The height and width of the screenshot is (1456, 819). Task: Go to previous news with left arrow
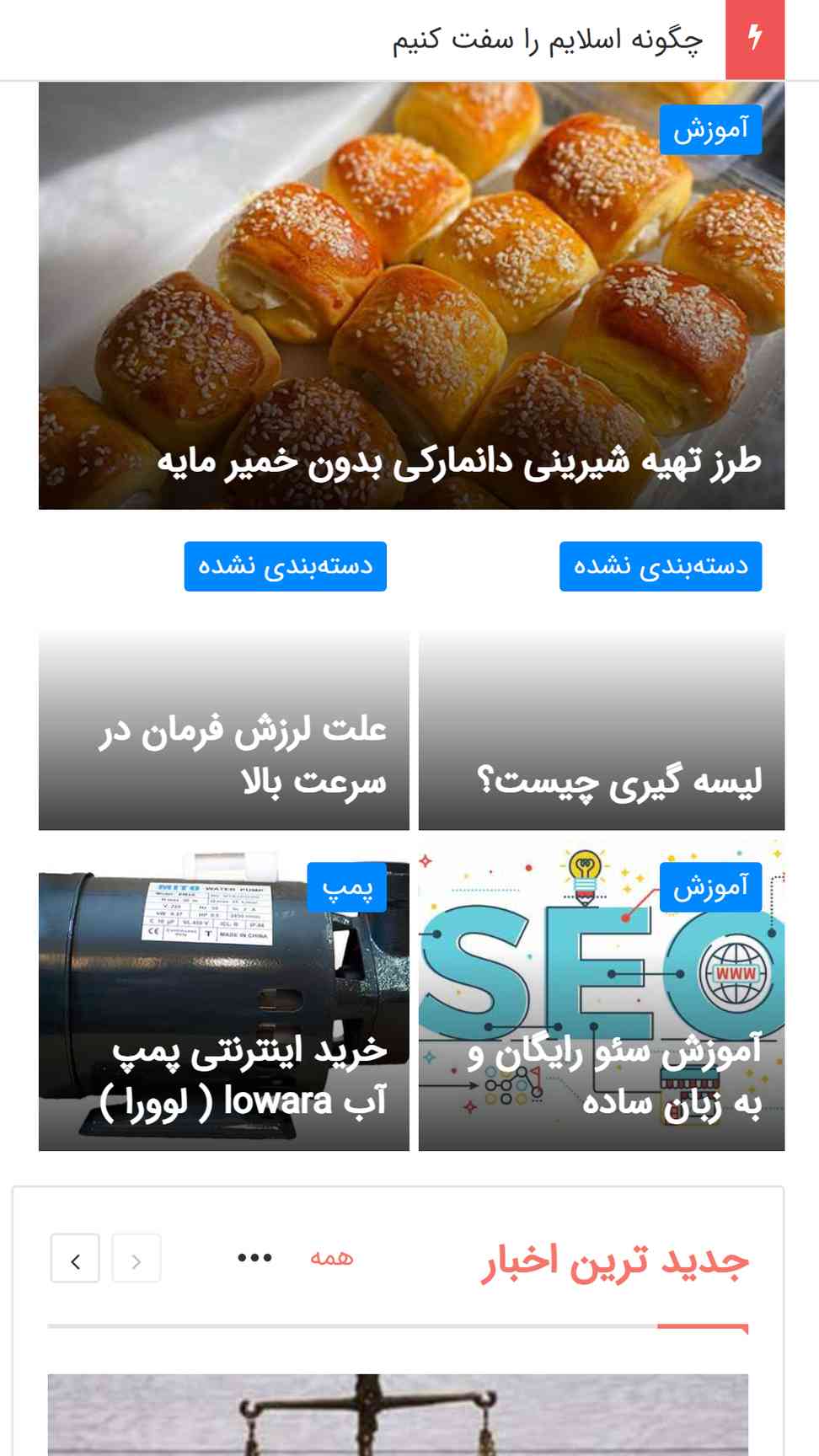pyautogui.click(x=75, y=1259)
